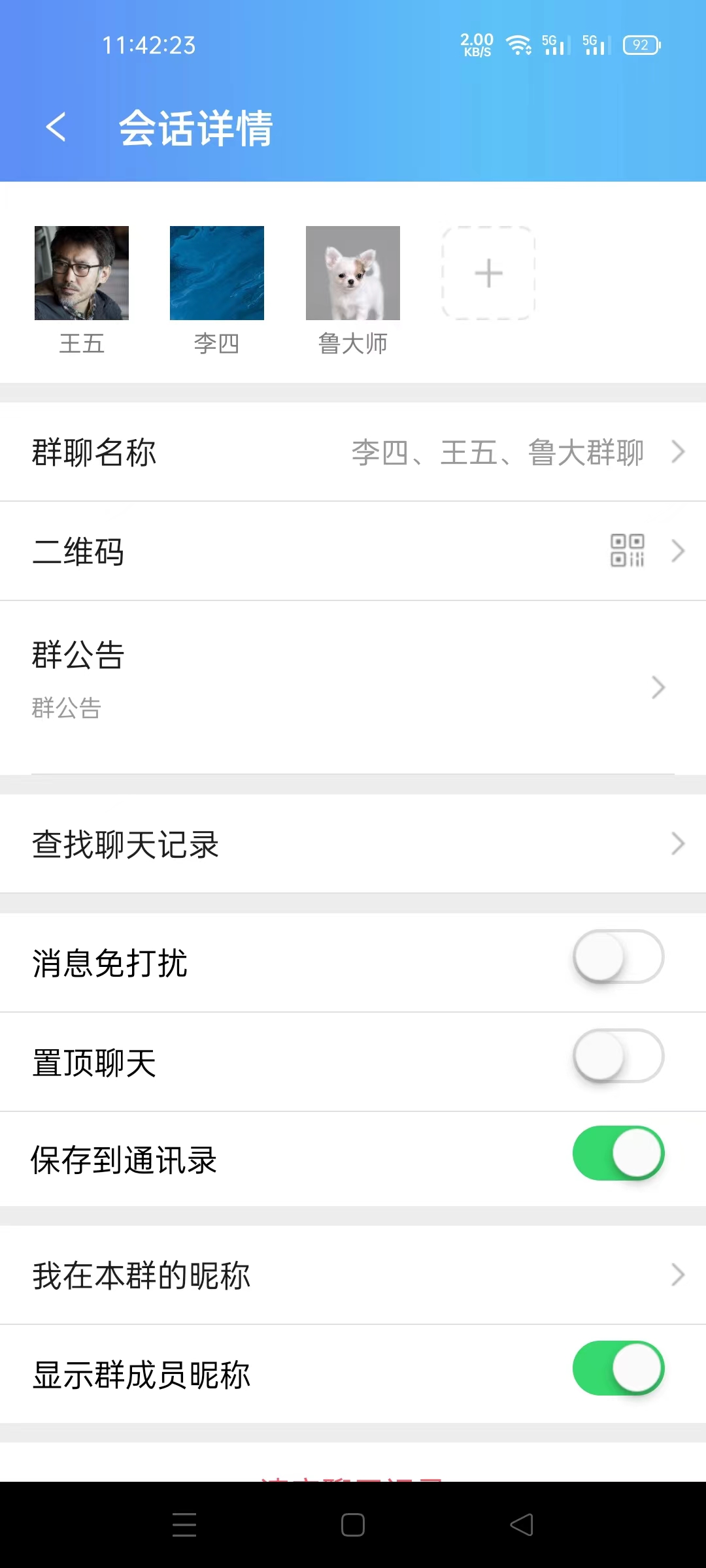
Task: Disable 保存到通讯录 switch
Action: (618, 1154)
